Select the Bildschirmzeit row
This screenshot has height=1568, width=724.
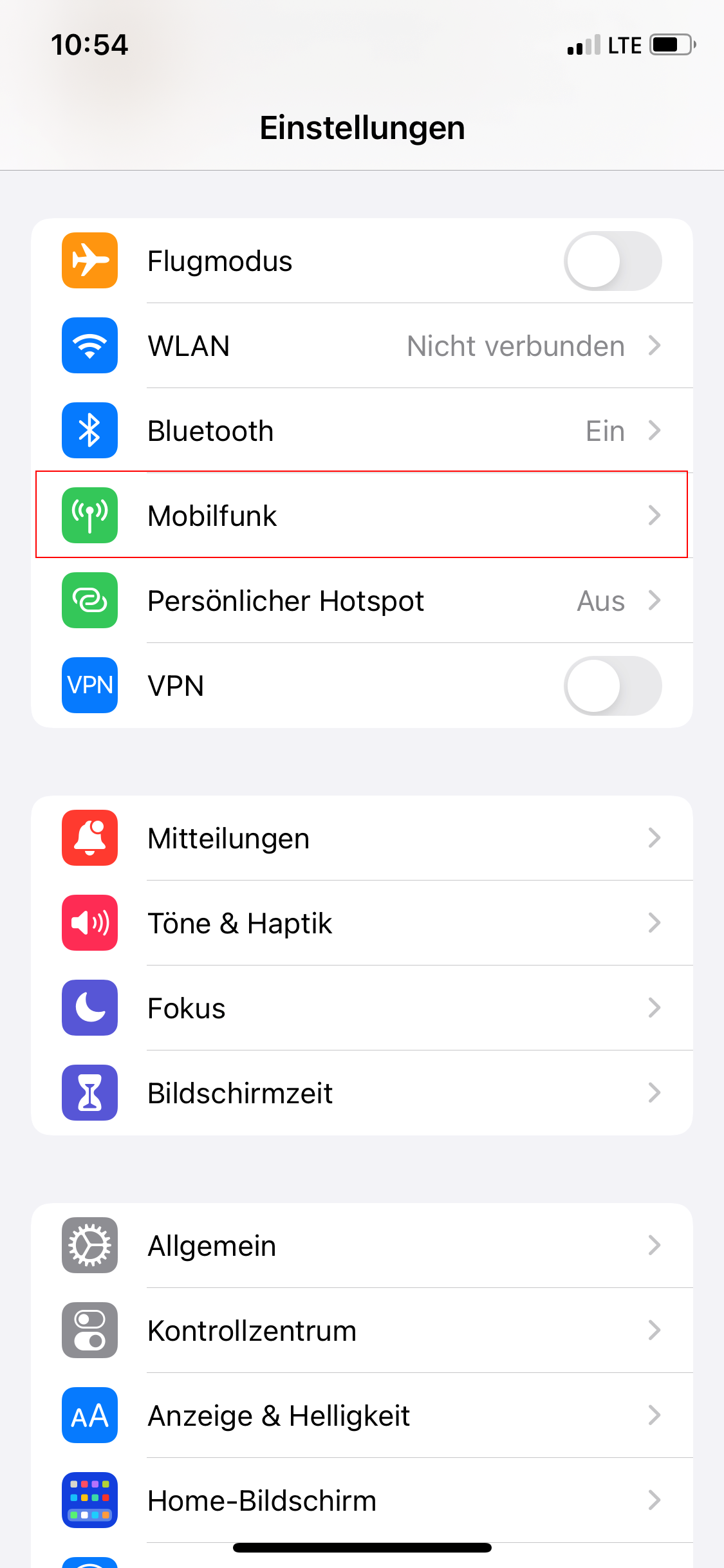point(362,1093)
